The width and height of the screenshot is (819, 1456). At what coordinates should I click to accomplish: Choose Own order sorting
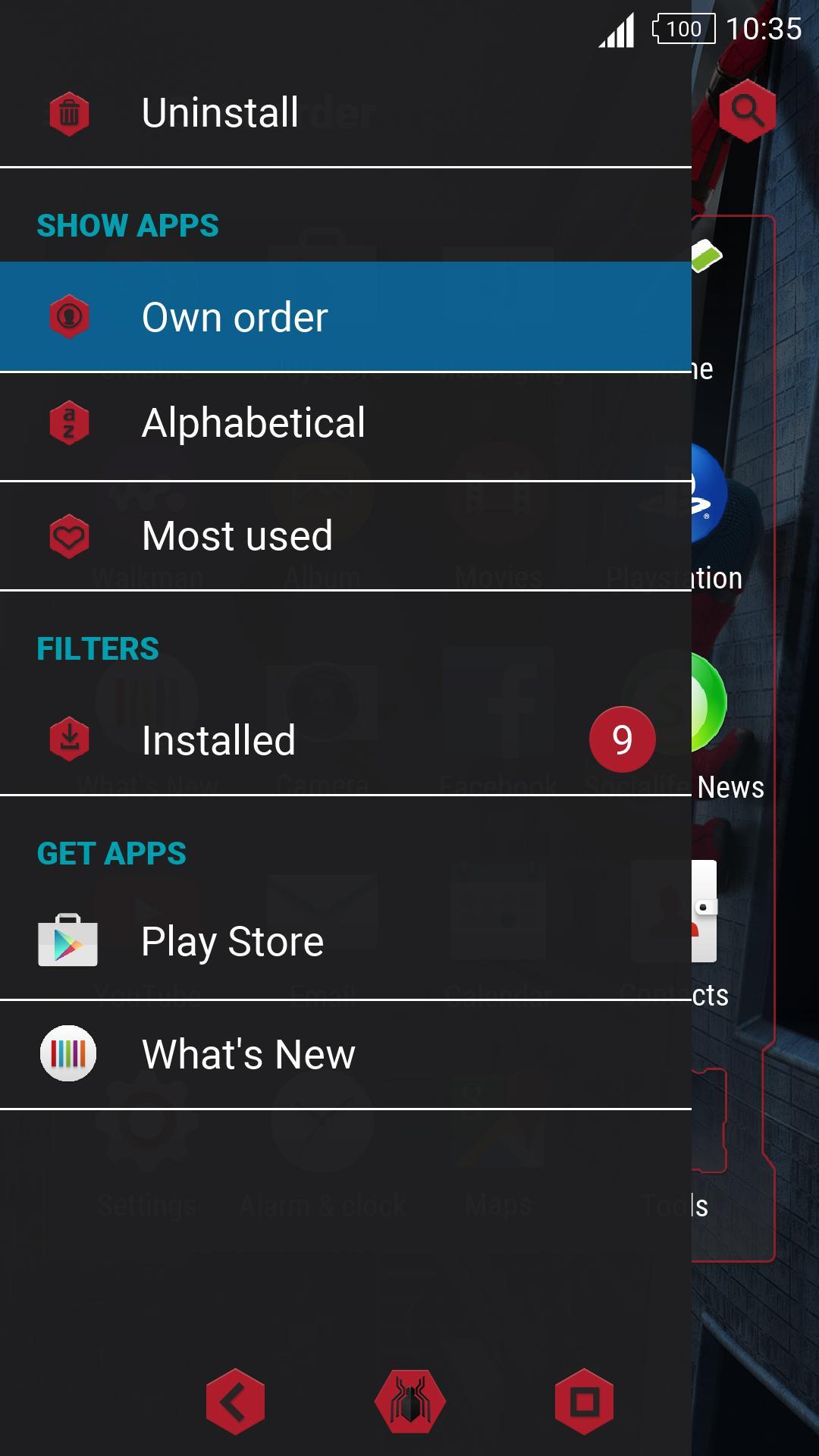coord(235,317)
